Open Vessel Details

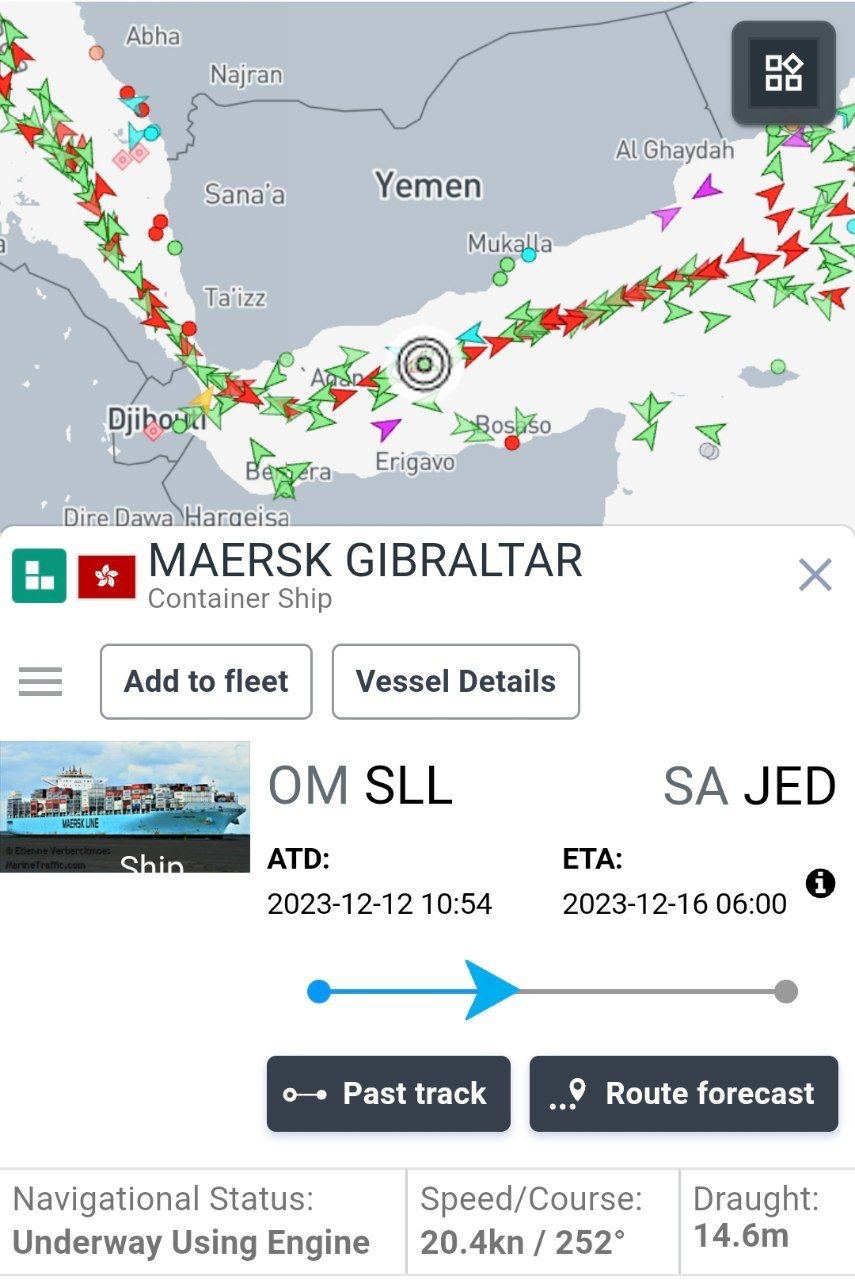click(455, 682)
